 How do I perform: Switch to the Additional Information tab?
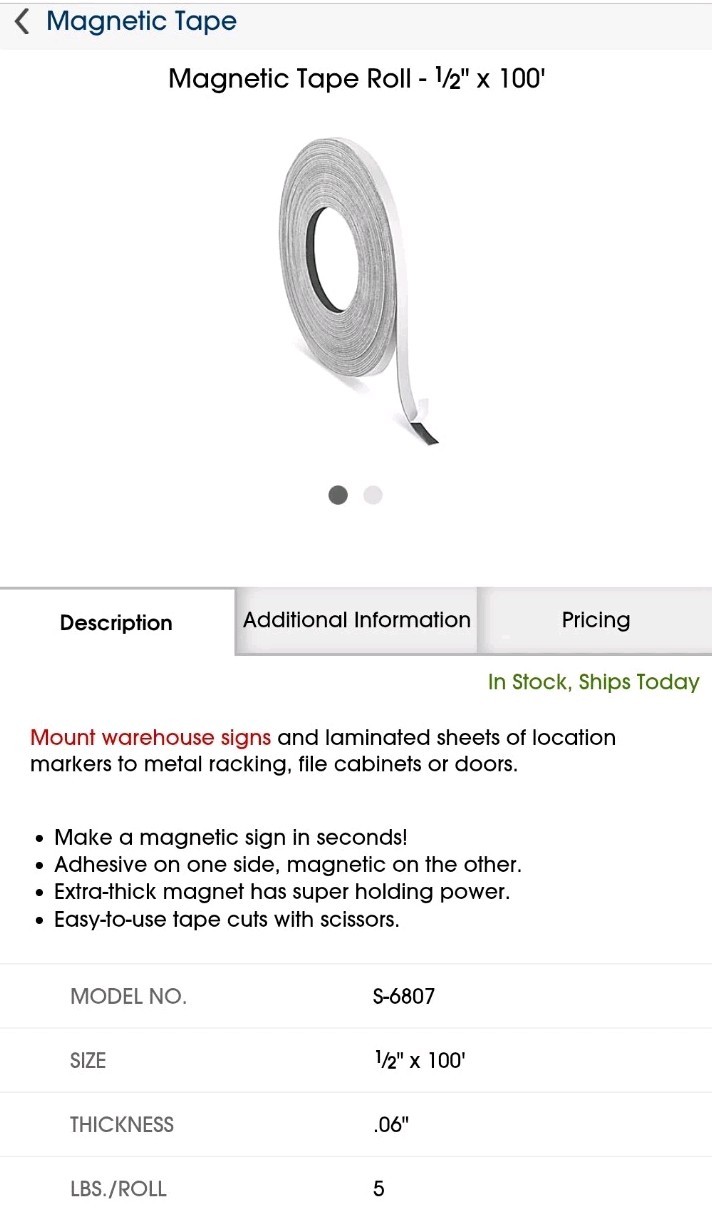pos(356,620)
